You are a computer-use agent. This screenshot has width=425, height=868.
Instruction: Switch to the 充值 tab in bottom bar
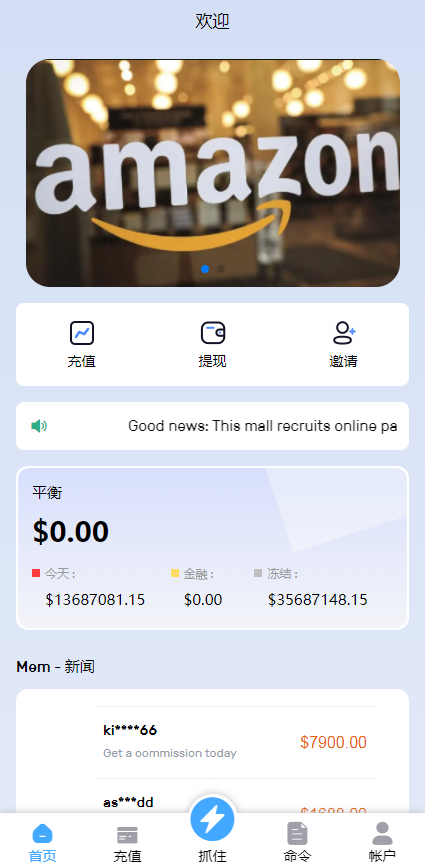click(x=127, y=843)
